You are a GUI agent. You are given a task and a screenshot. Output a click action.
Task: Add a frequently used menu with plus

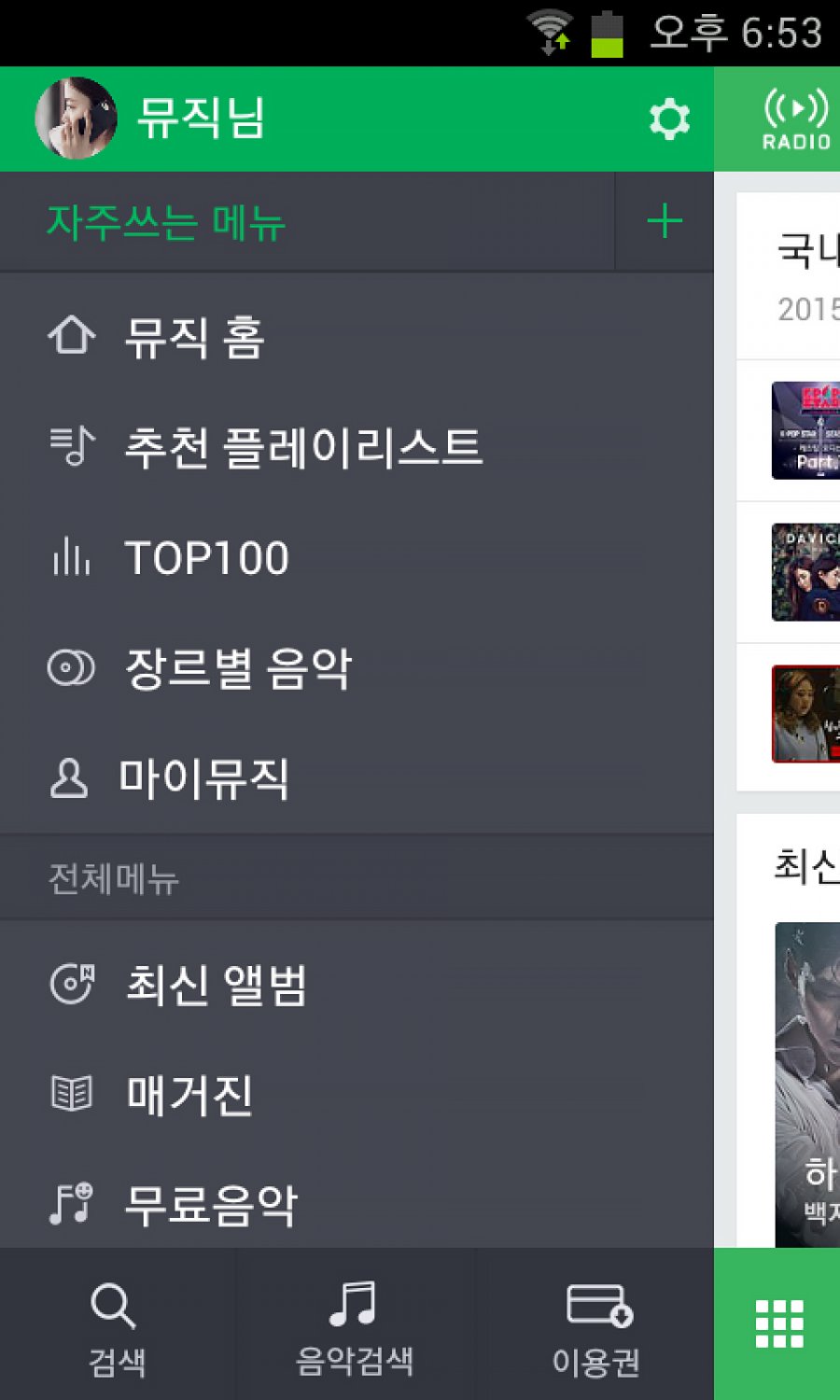pos(665,221)
